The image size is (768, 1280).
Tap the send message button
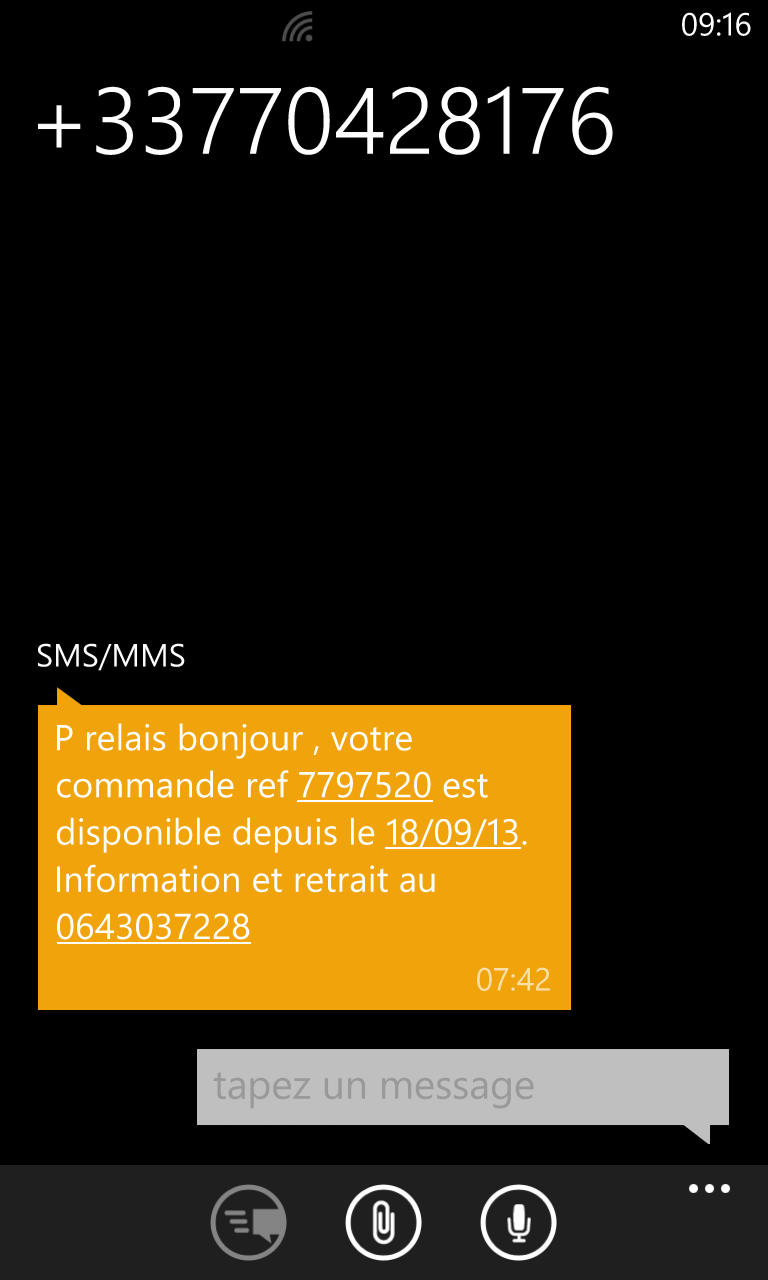tap(249, 1222)
